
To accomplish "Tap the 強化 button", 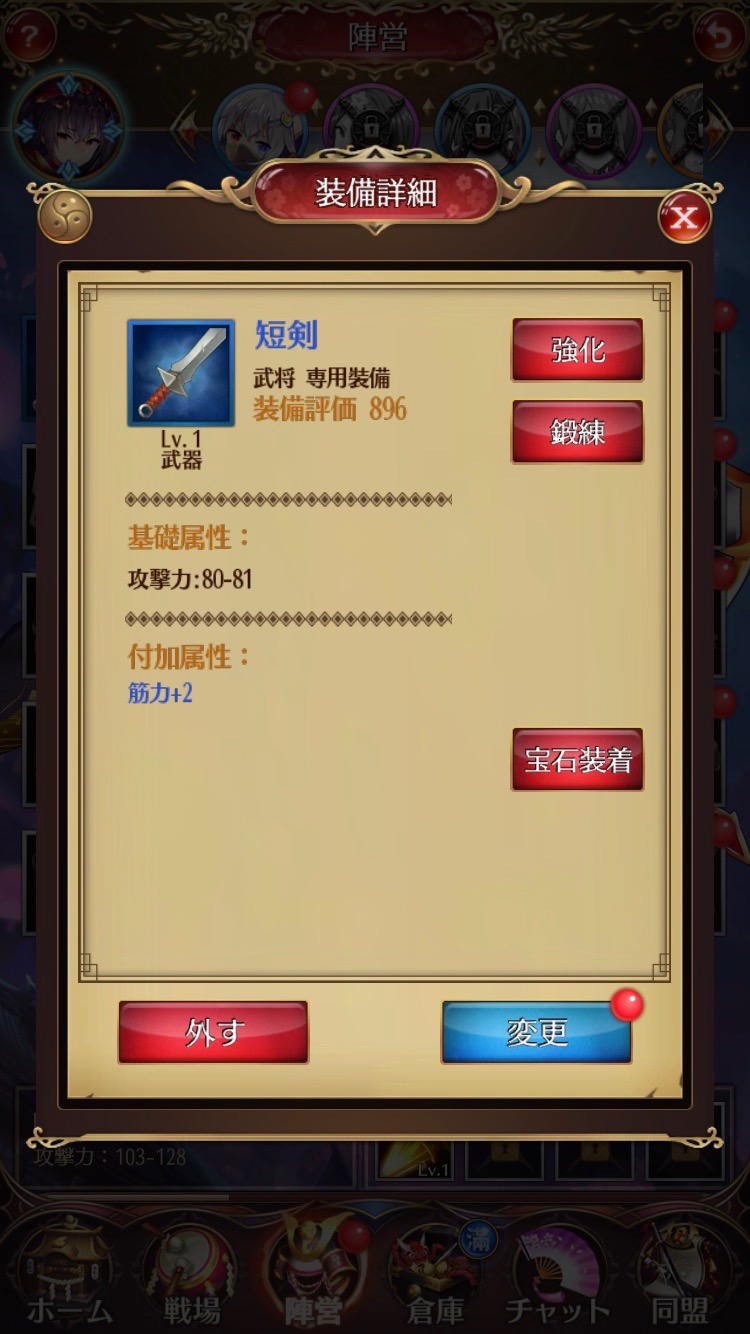I will tap(577, 350).
